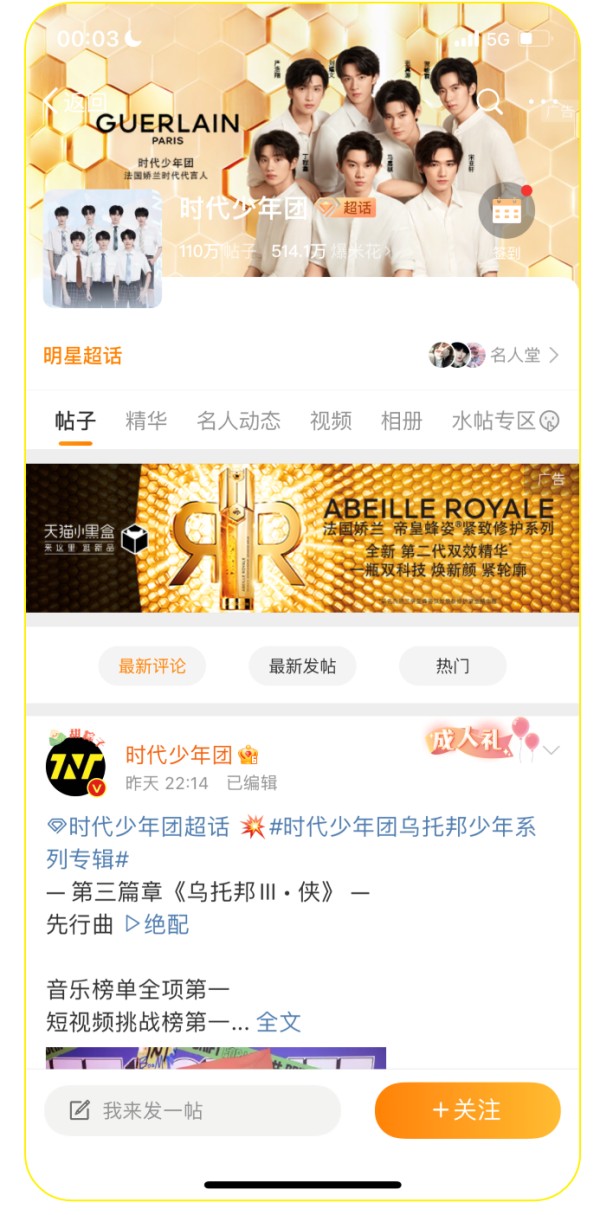
Task: Switch to the 视频 tab
Action: pos(331,421)
